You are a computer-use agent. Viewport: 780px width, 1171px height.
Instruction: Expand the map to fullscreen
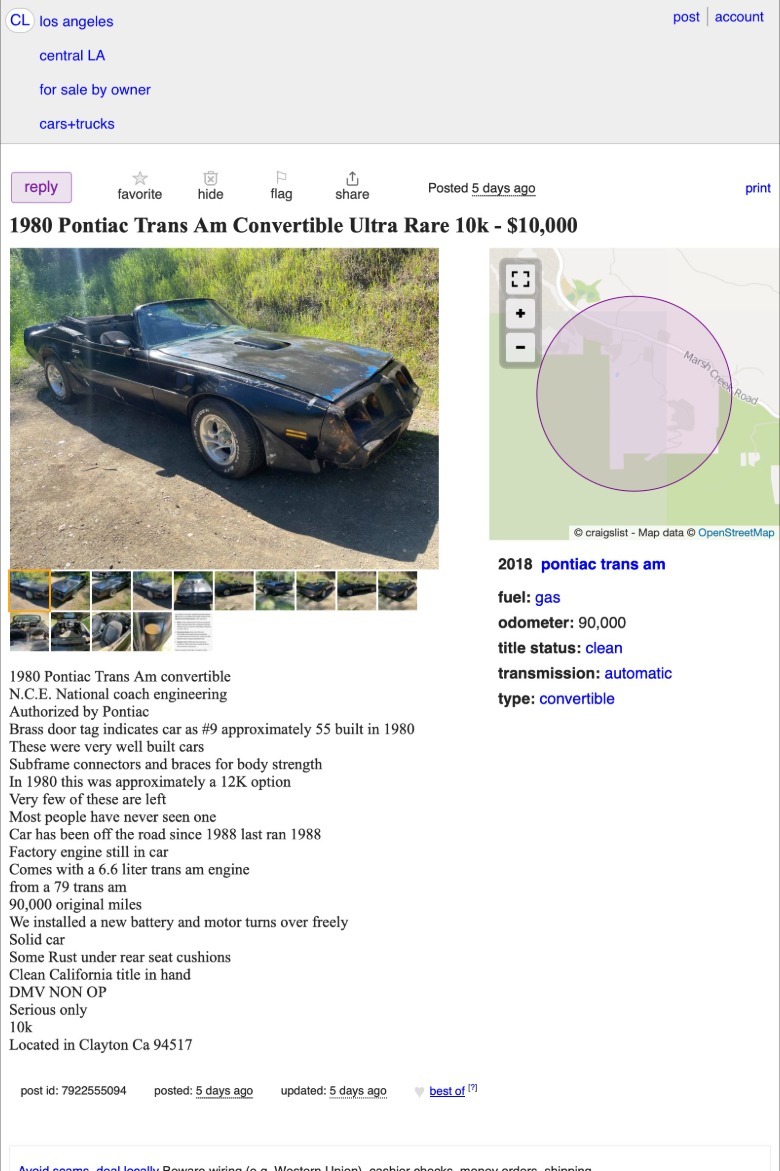(x=520, y=280)
